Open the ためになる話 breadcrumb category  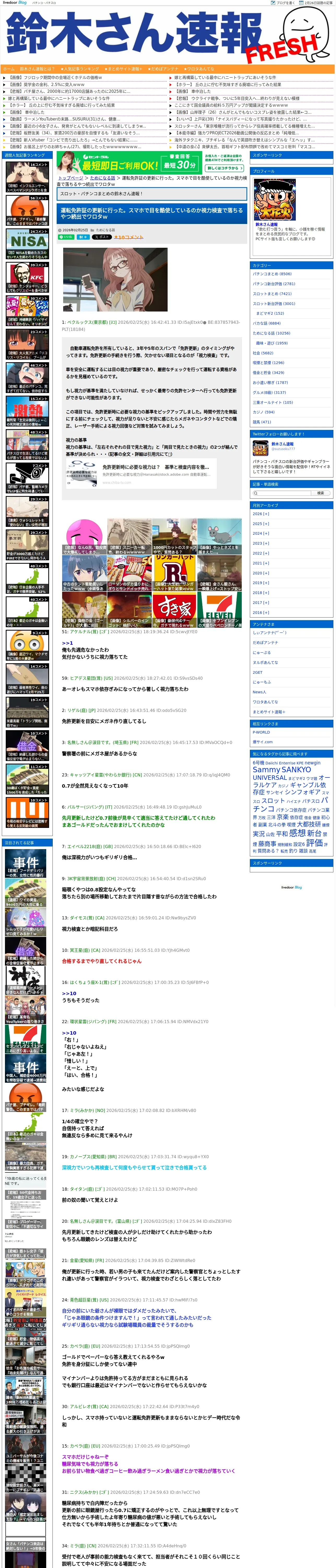[x=102, y=178]
